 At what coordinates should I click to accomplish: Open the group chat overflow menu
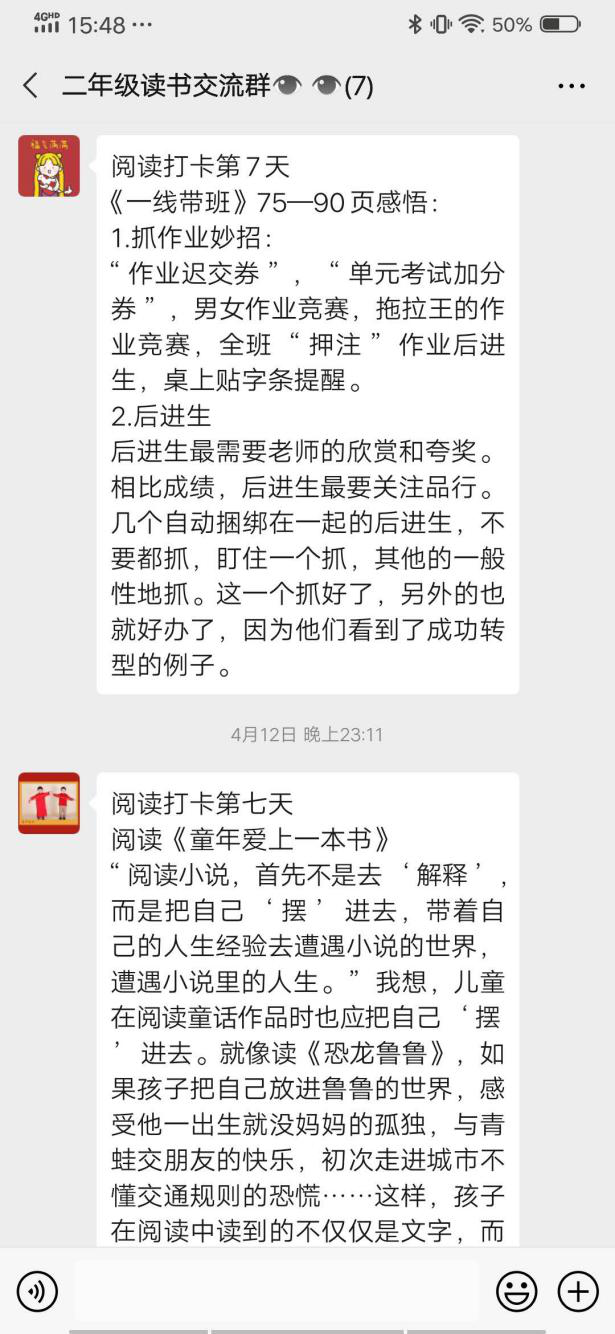pos(571,87)
